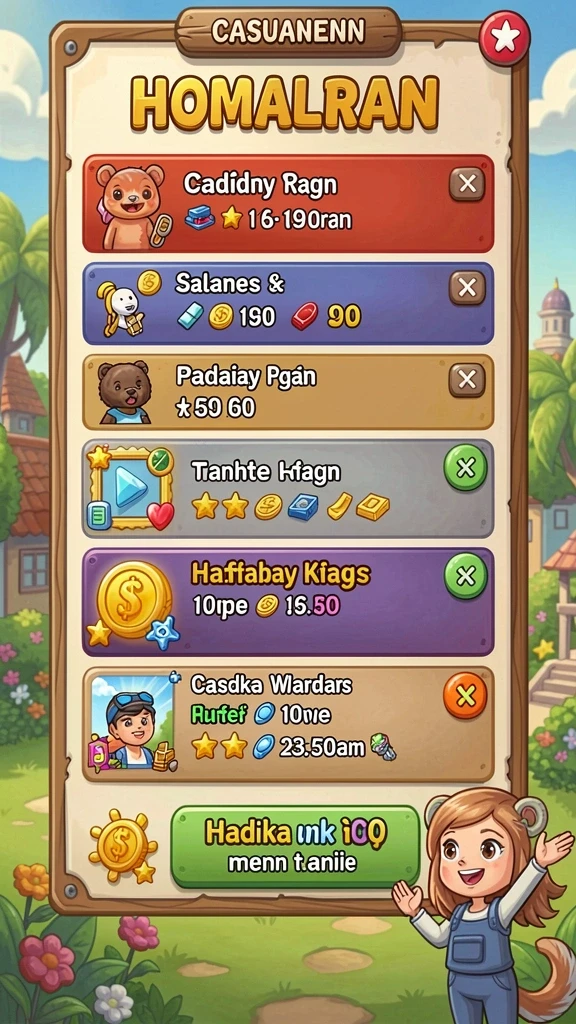Dismiss the Salanes row
Image resolution: width=576 pixels, height=1024 pixels.
[x=467, y=288]
